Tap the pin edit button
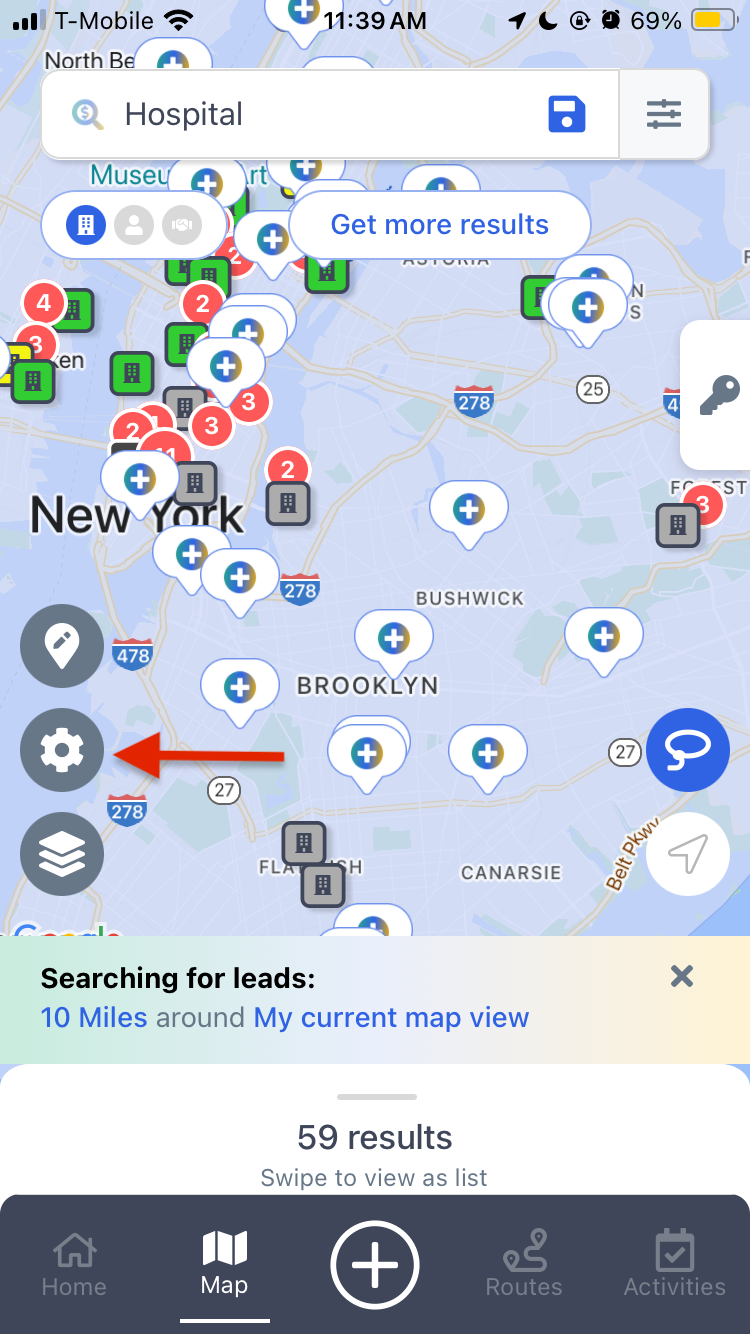 [62, 646]
